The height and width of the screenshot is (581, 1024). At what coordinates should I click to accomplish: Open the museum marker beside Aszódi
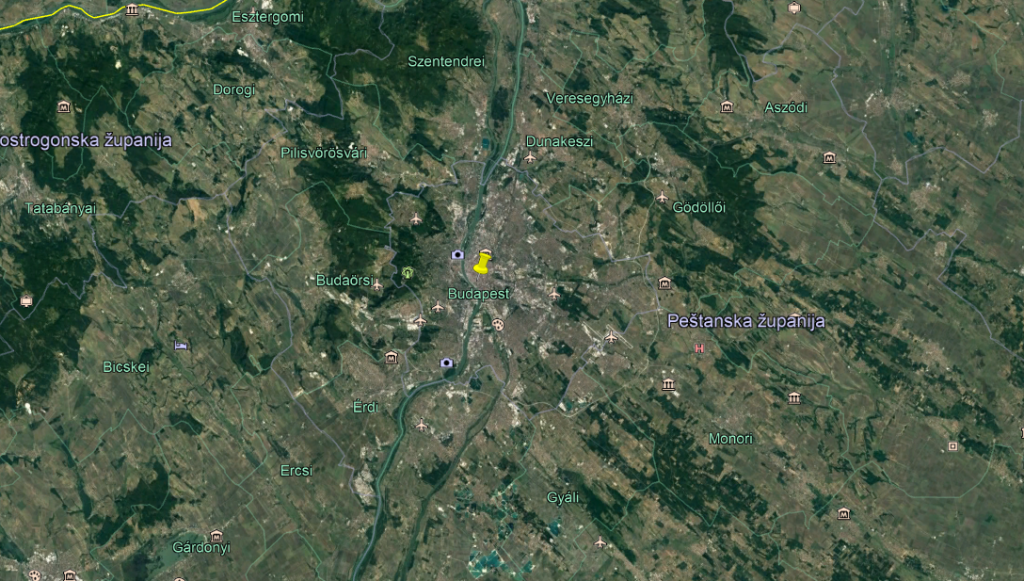pos(726,107)
